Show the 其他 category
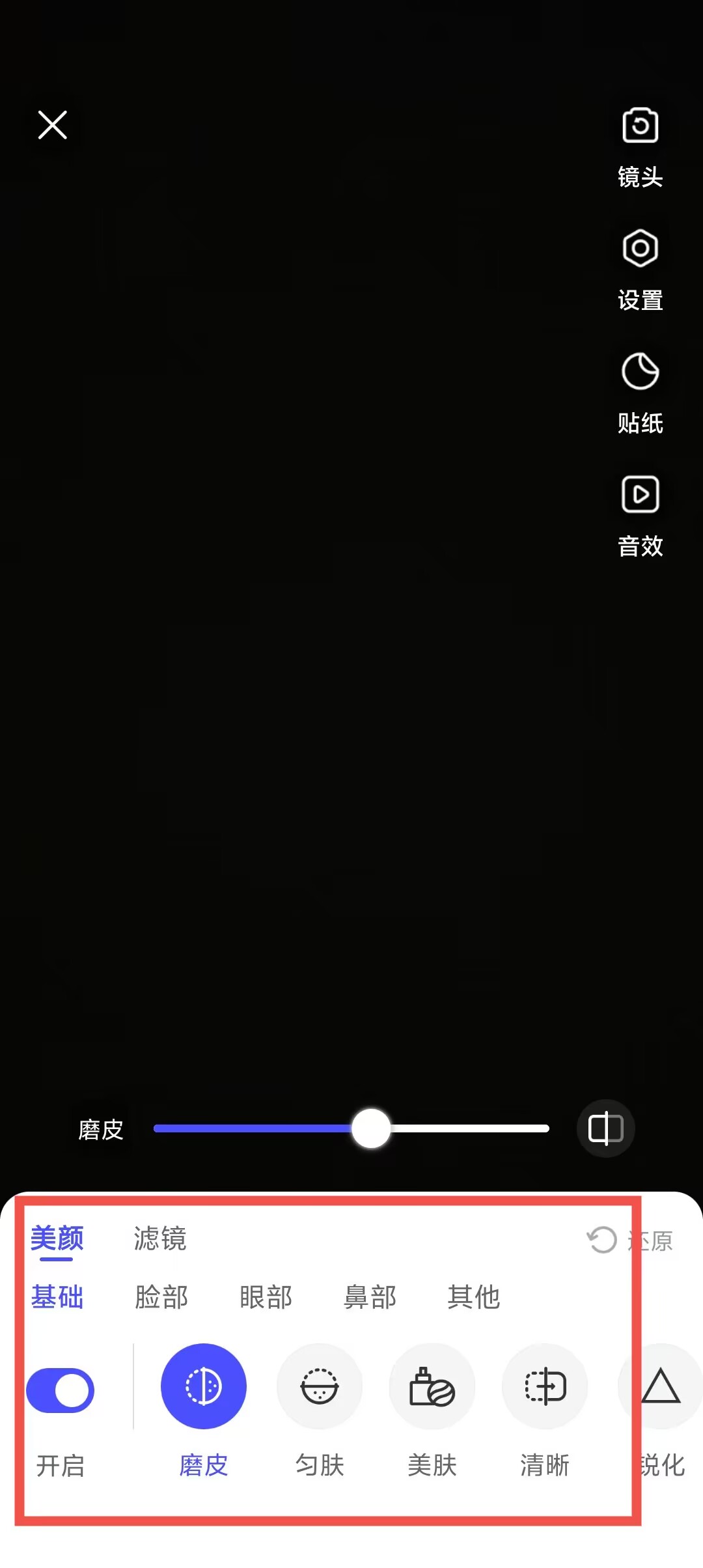The image size is (703, 1568). click(x=474, y=1297)
